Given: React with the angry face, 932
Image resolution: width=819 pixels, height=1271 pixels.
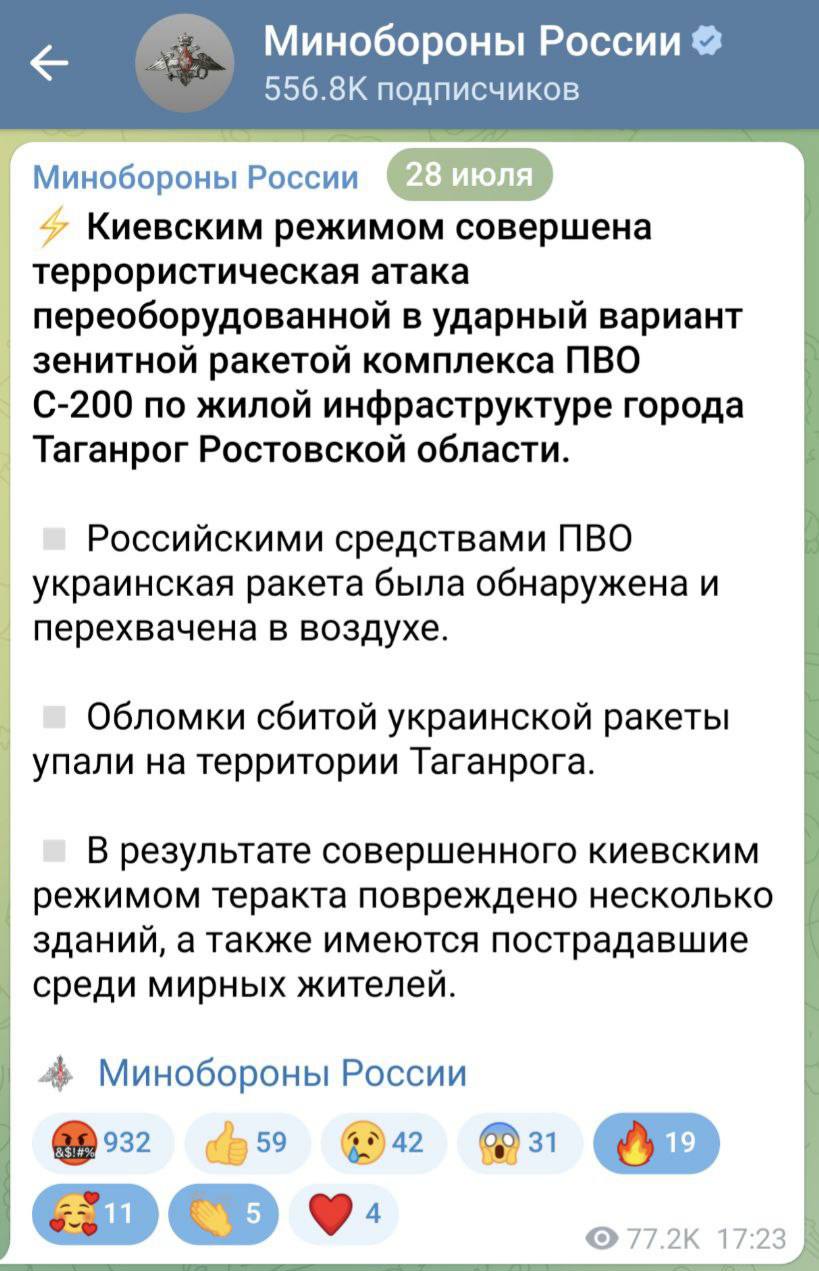Looking at the screenshot, I should pyautogui.click(x=104, y=1142).
